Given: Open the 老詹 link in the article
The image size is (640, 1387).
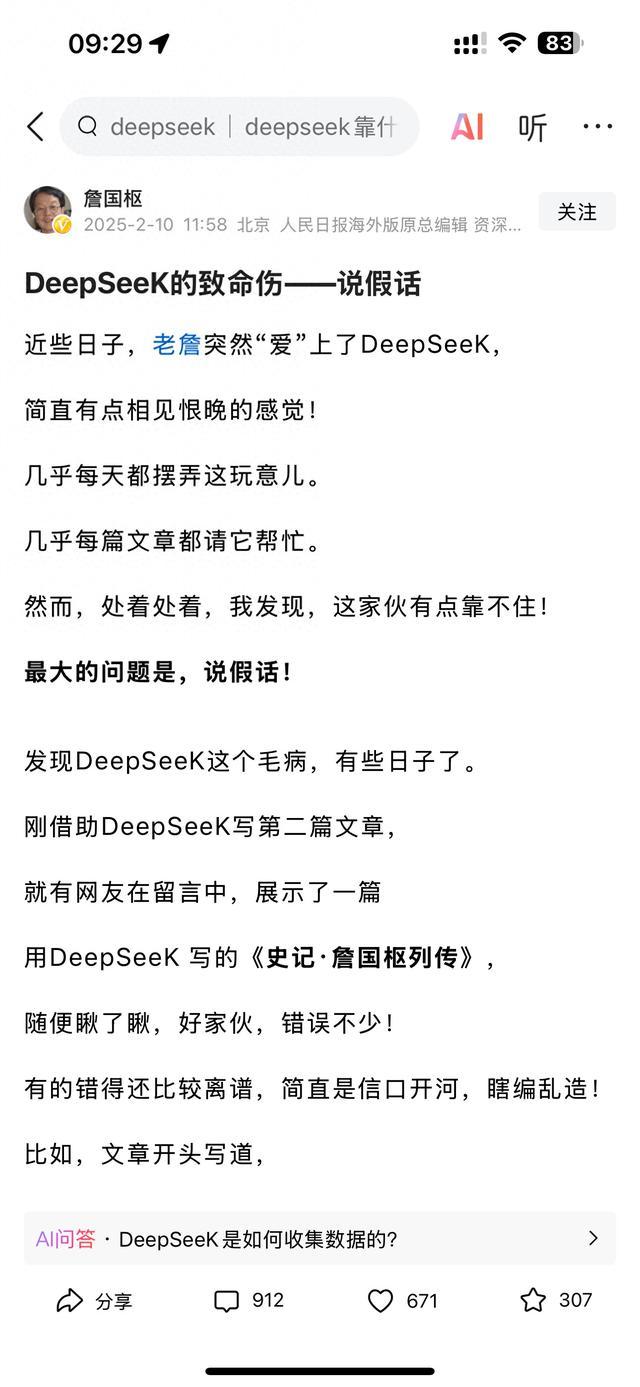Looking at the screenshot, I should coord(177,345).
